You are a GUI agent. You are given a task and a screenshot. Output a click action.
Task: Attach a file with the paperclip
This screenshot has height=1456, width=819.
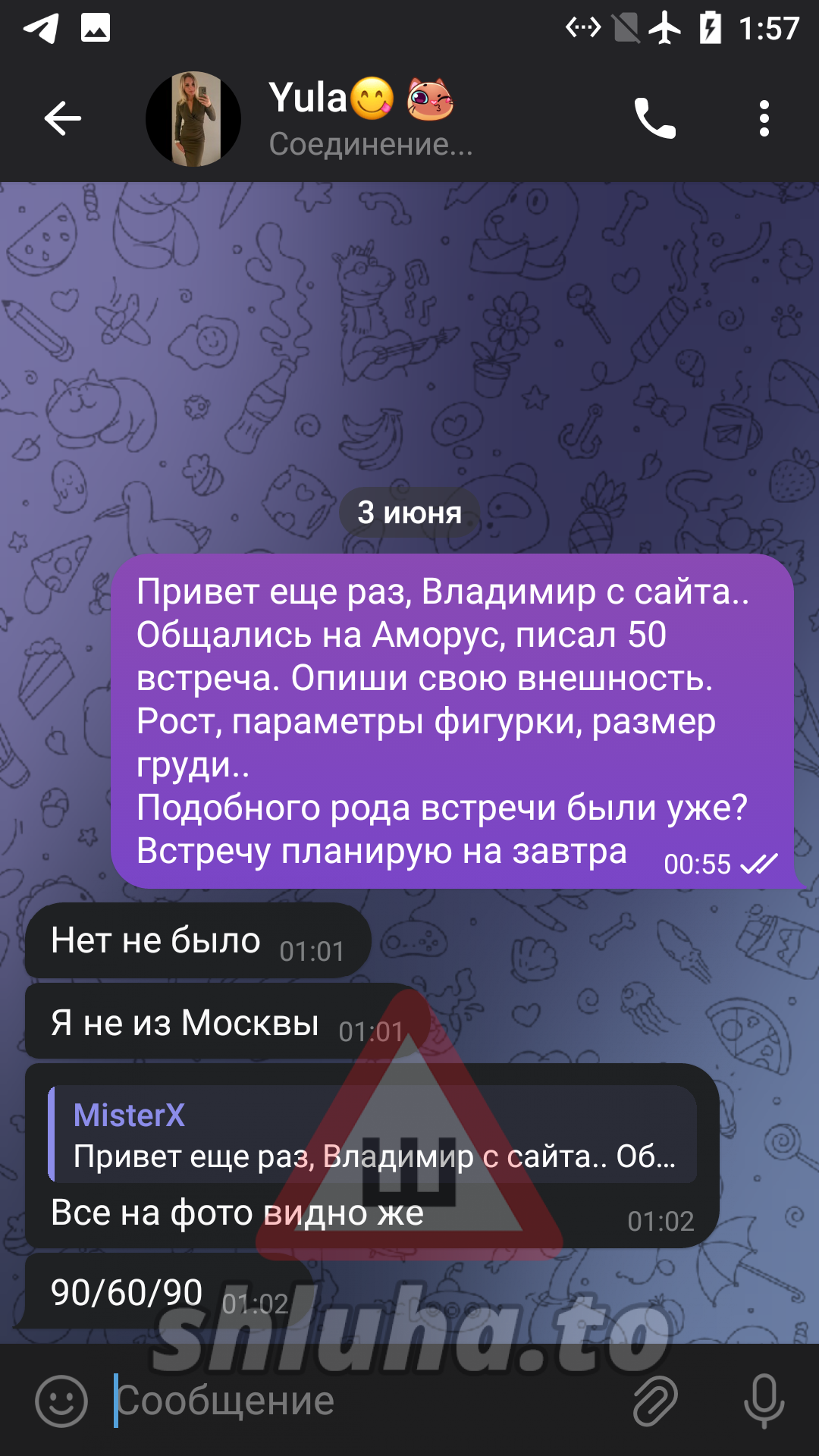(x=654, y=1401)
